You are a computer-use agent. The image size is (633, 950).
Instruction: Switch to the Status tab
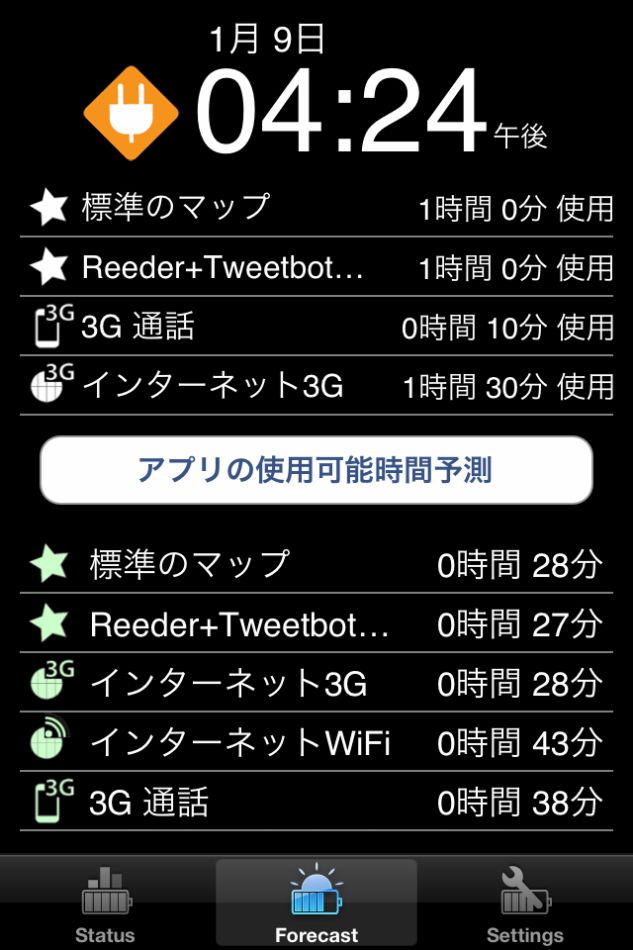click(105, 903)
